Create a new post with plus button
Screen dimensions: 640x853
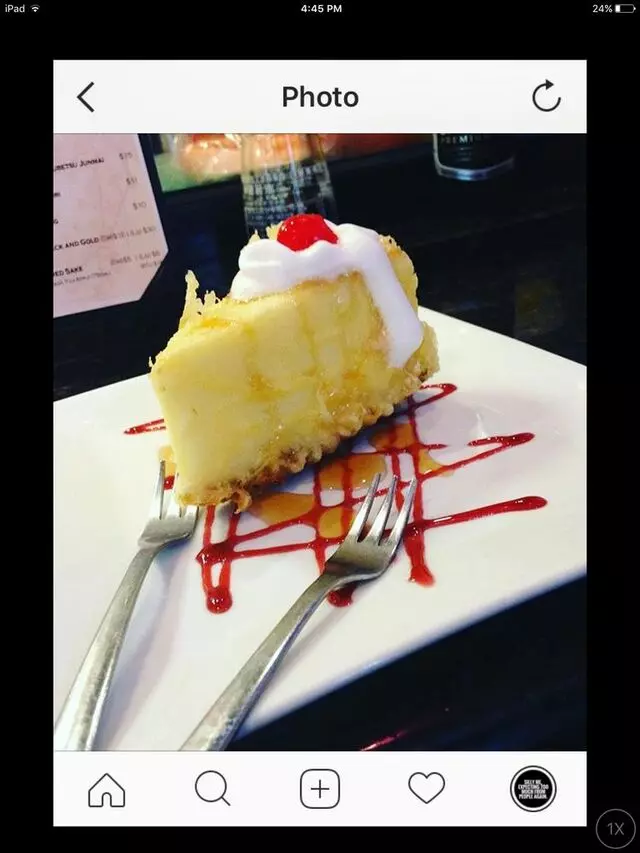(320, 789)
